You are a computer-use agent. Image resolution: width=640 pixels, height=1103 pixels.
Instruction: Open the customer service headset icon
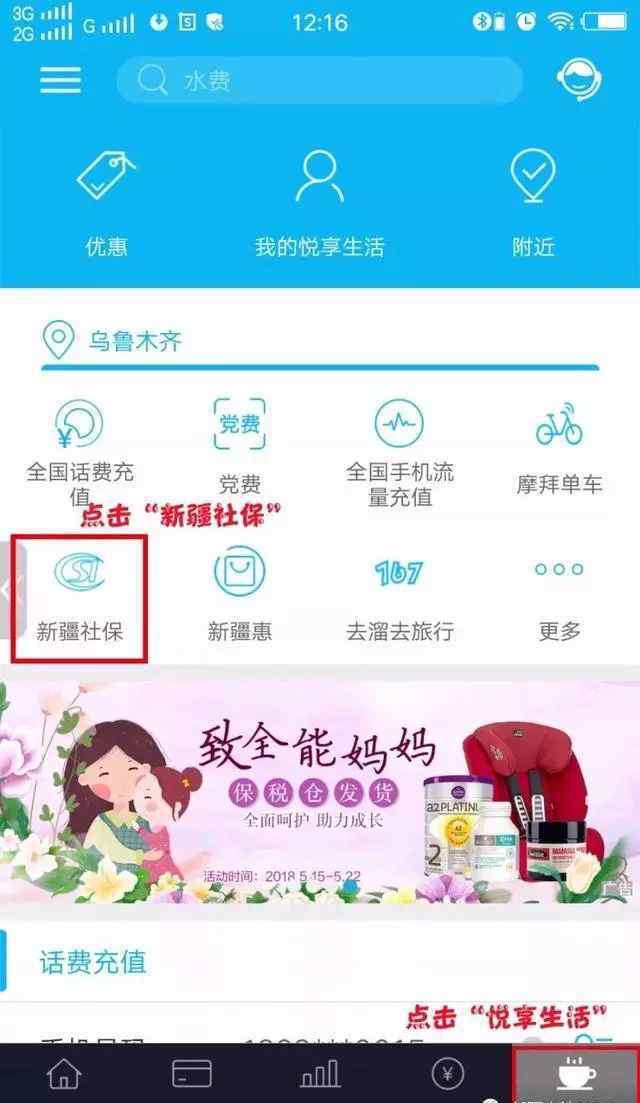click(x=579, y=78)
